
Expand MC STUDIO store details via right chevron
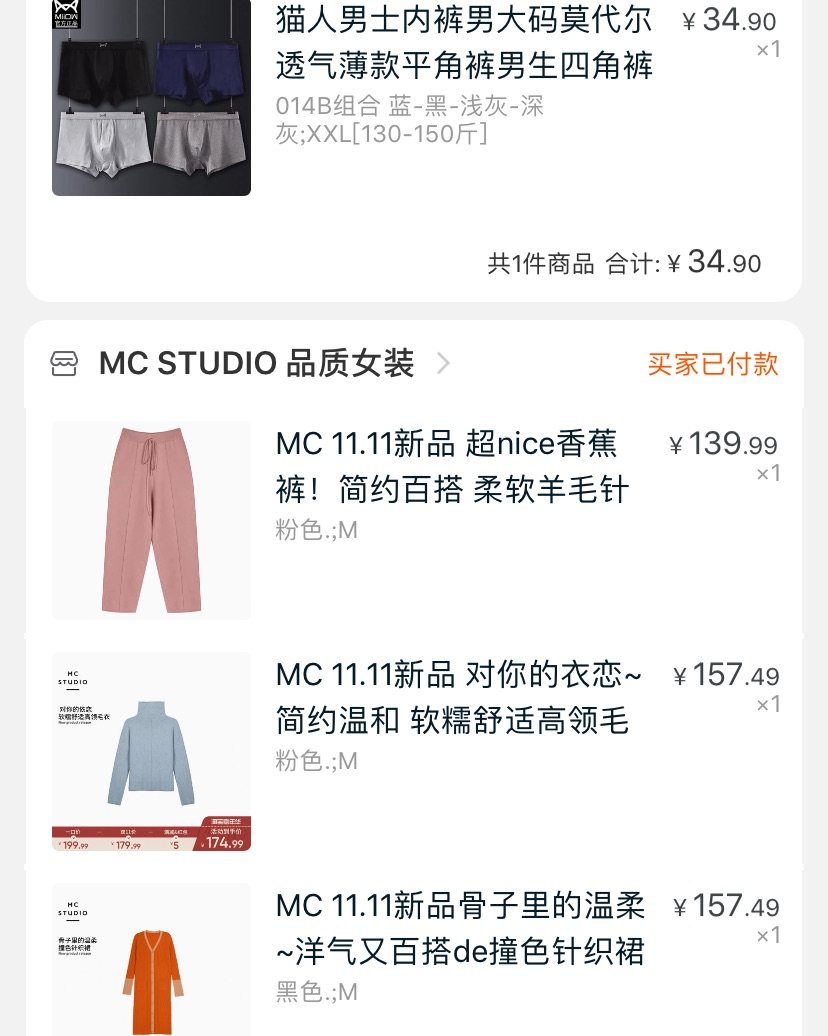[443, 365]
